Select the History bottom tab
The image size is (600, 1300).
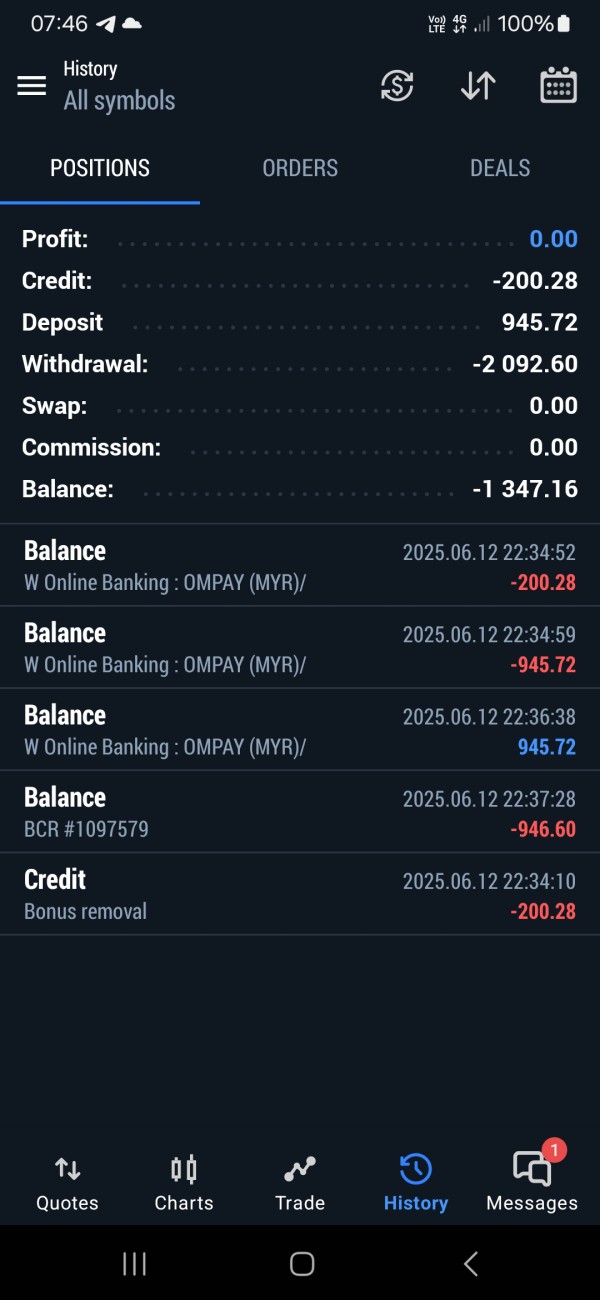tap(415, 1183)
